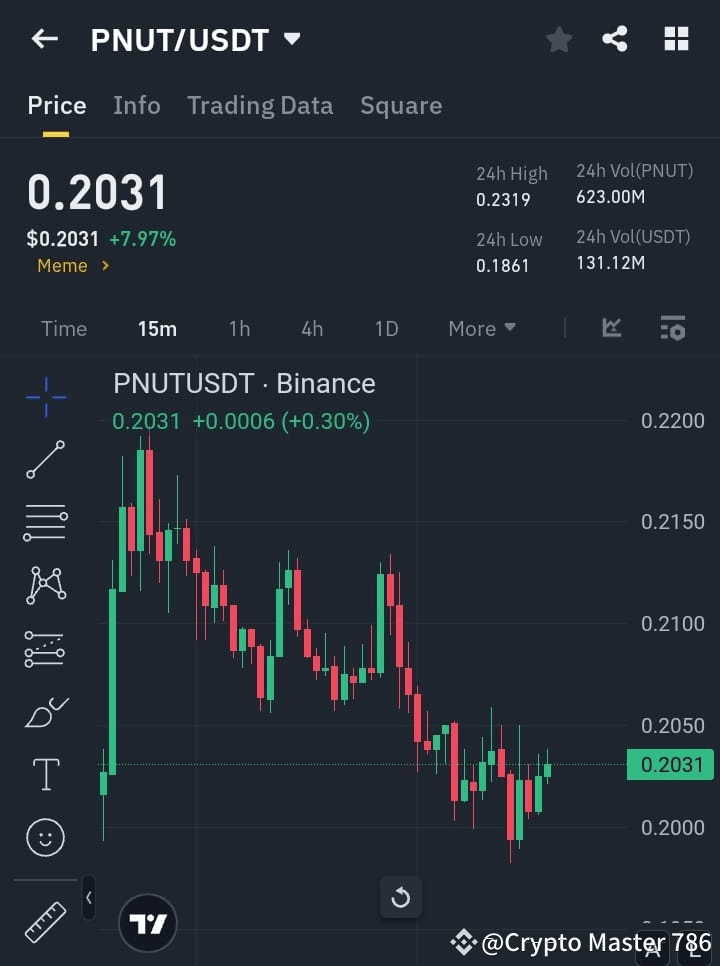Switch to the Trading Data tab
720x966 pixels.
pyautogui.click(x=260, y=105)
